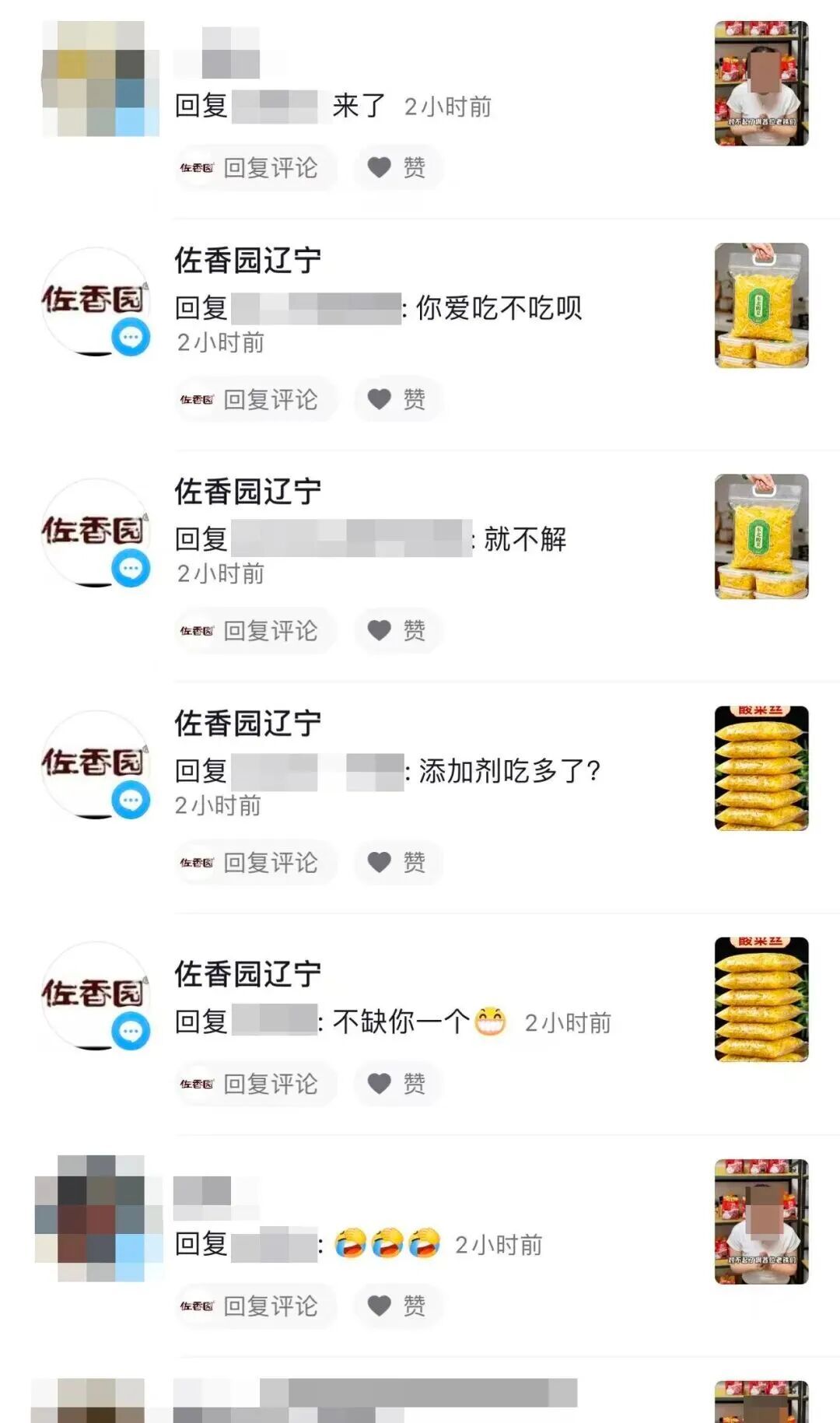This screenshot has width=840, height=1423.
Task: Click the heart icon under "来了" comment
Action: (379, 167)
